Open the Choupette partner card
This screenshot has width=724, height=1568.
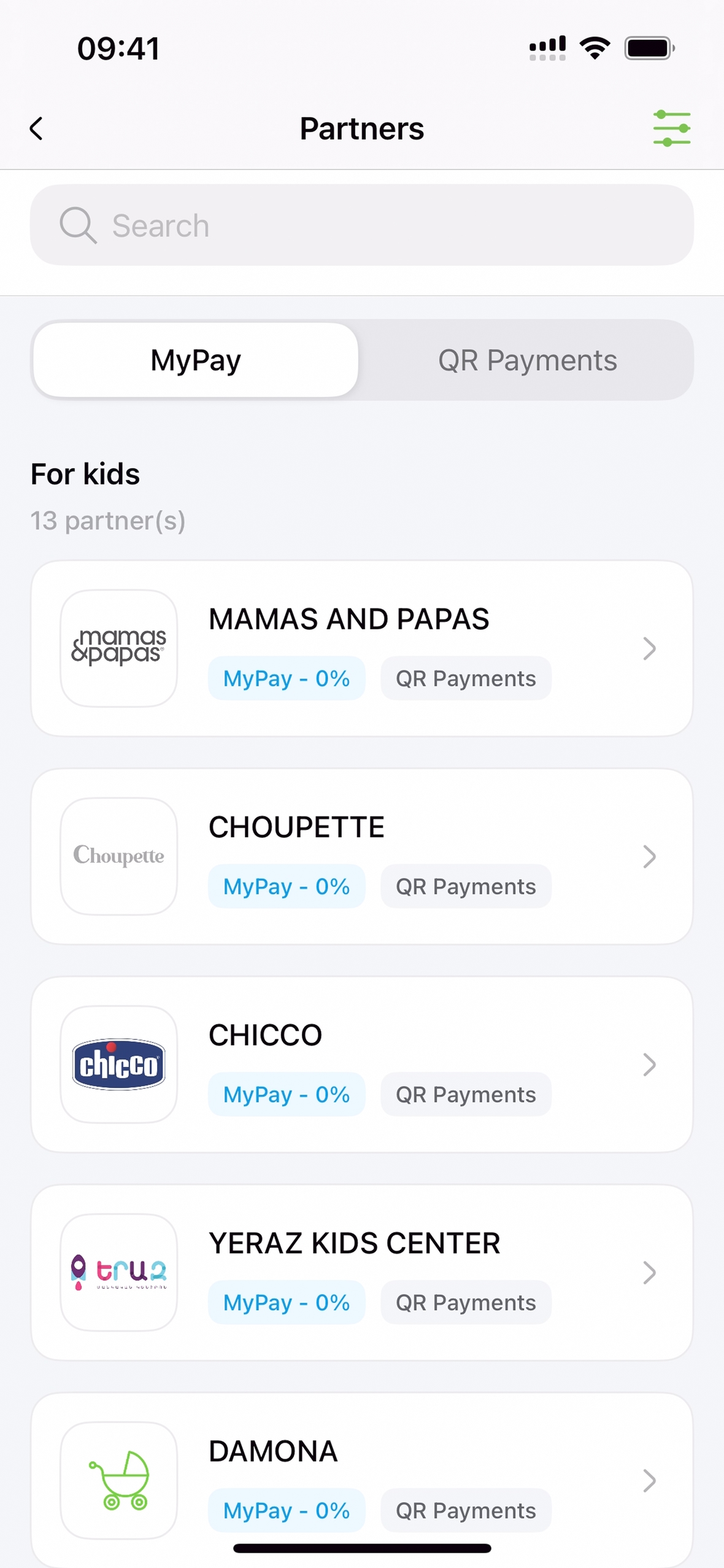pos(362,856)
